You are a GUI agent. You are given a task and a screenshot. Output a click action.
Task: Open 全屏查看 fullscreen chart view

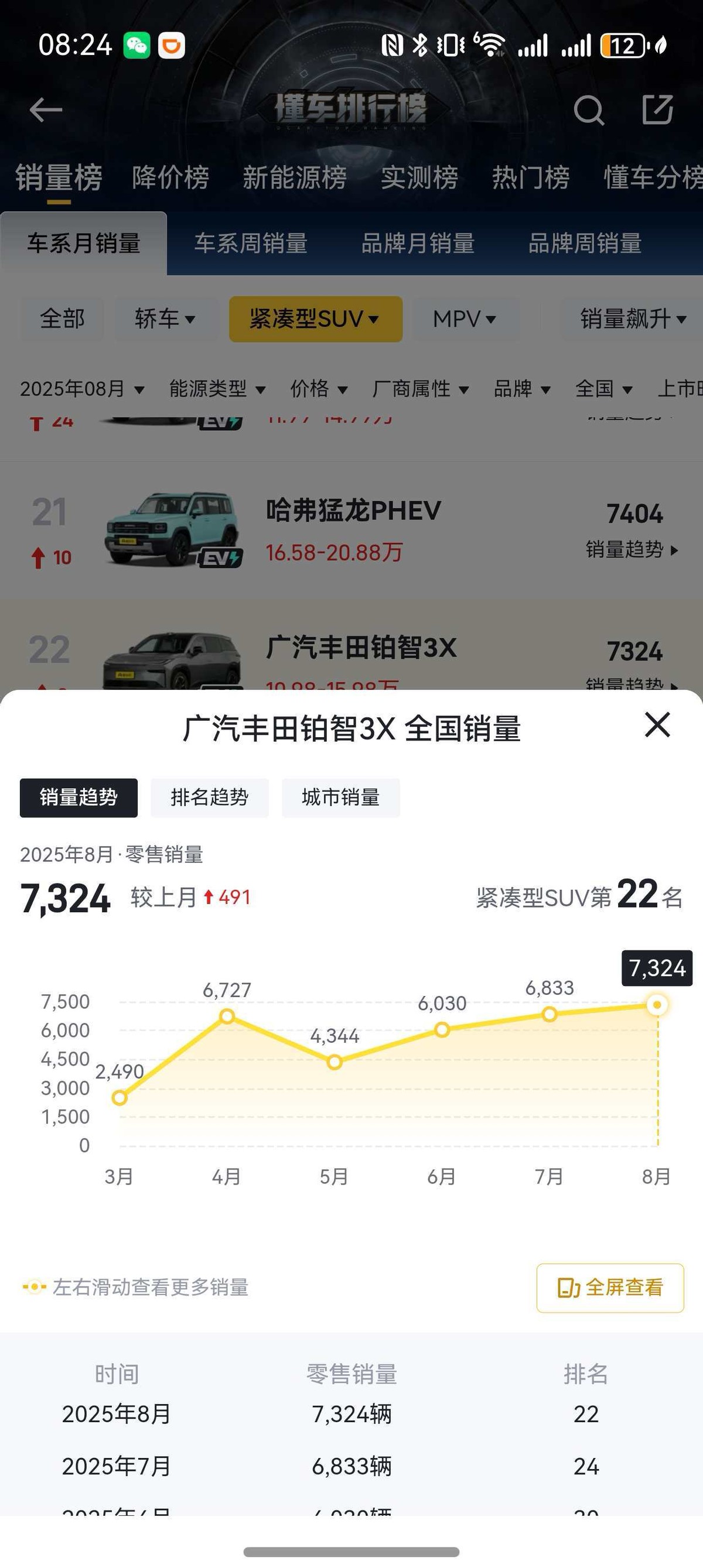[610, 1288]
